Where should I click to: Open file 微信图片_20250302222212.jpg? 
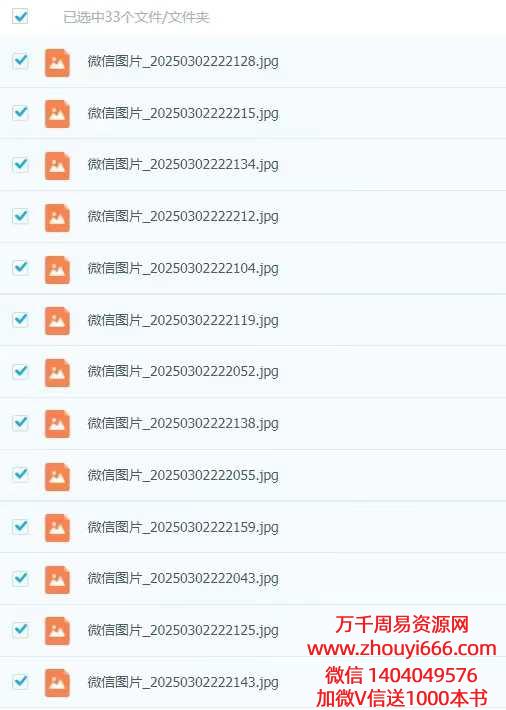coord(183,216)
